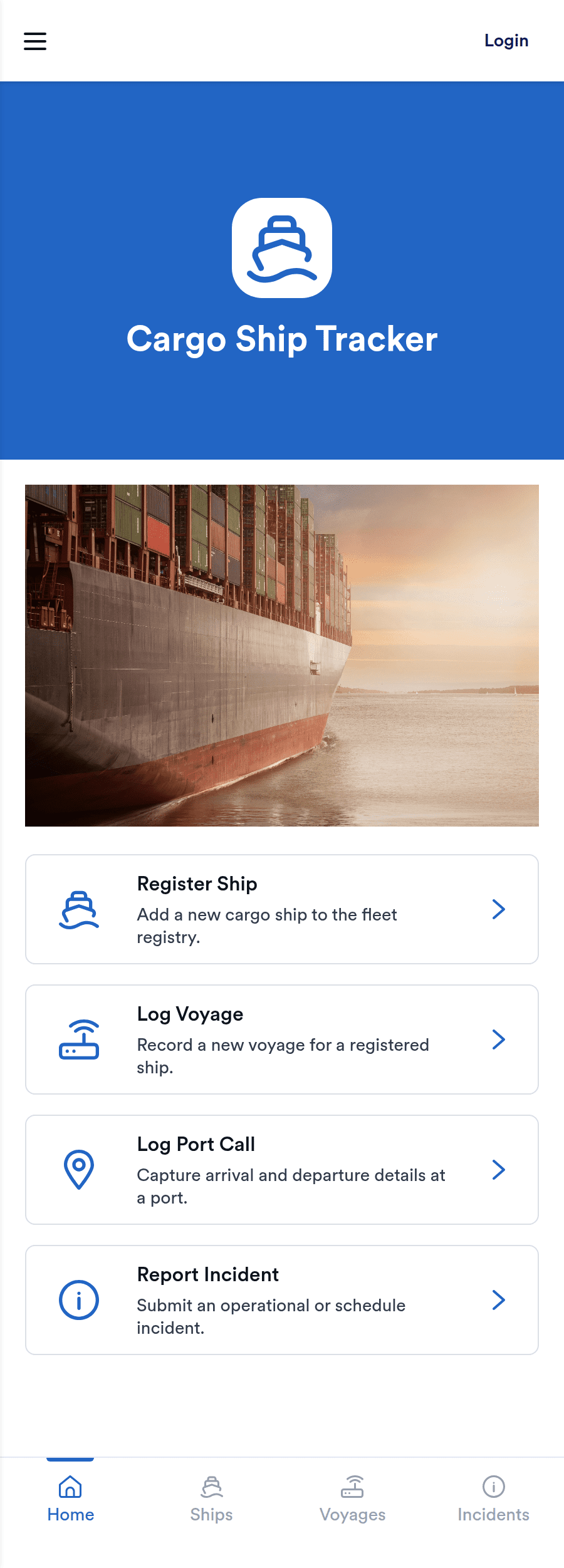
Task: Open the Report Incident card
Action: coord(282,1299)
